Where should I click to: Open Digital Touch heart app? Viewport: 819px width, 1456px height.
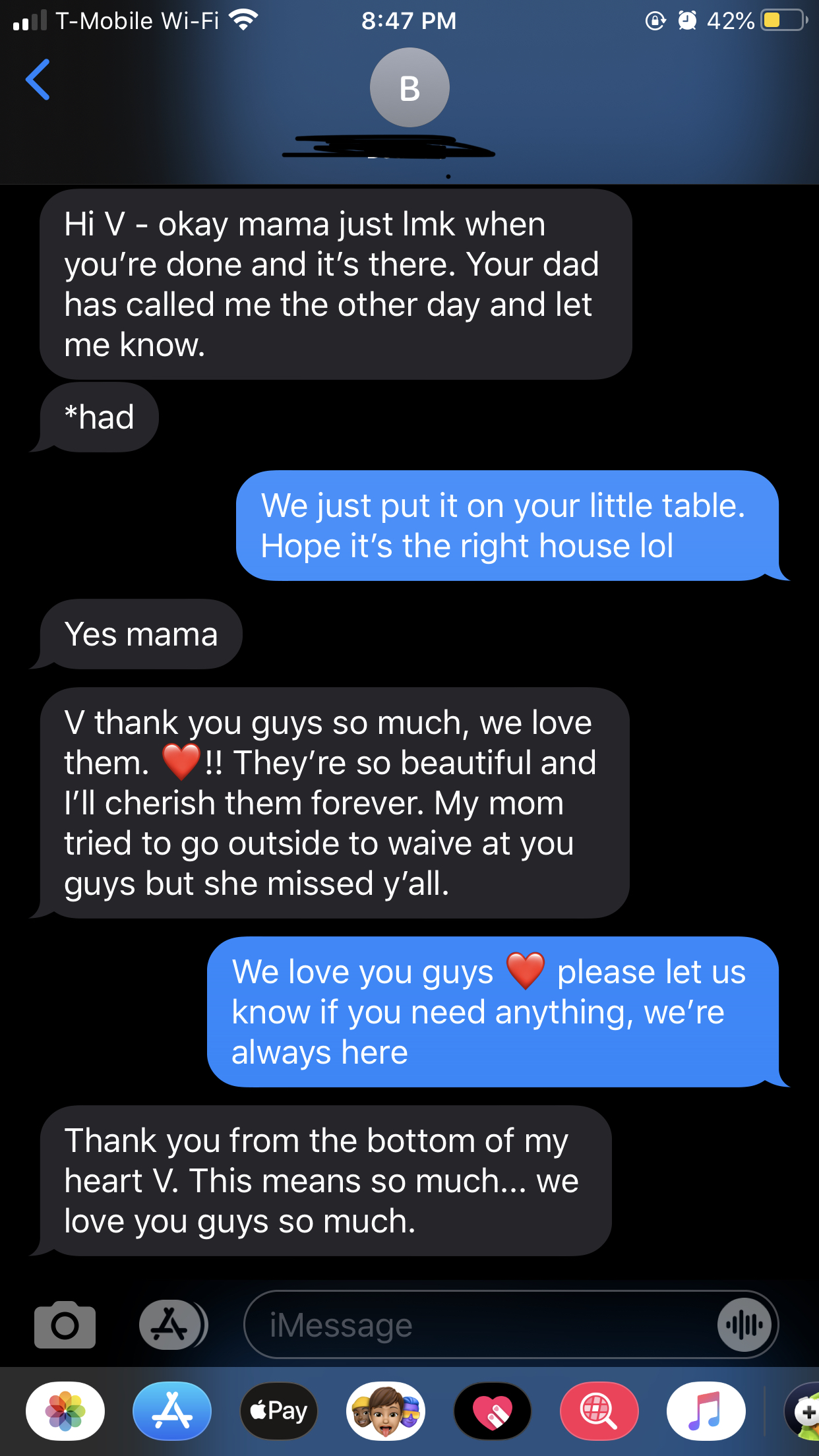click(493, 1411)
